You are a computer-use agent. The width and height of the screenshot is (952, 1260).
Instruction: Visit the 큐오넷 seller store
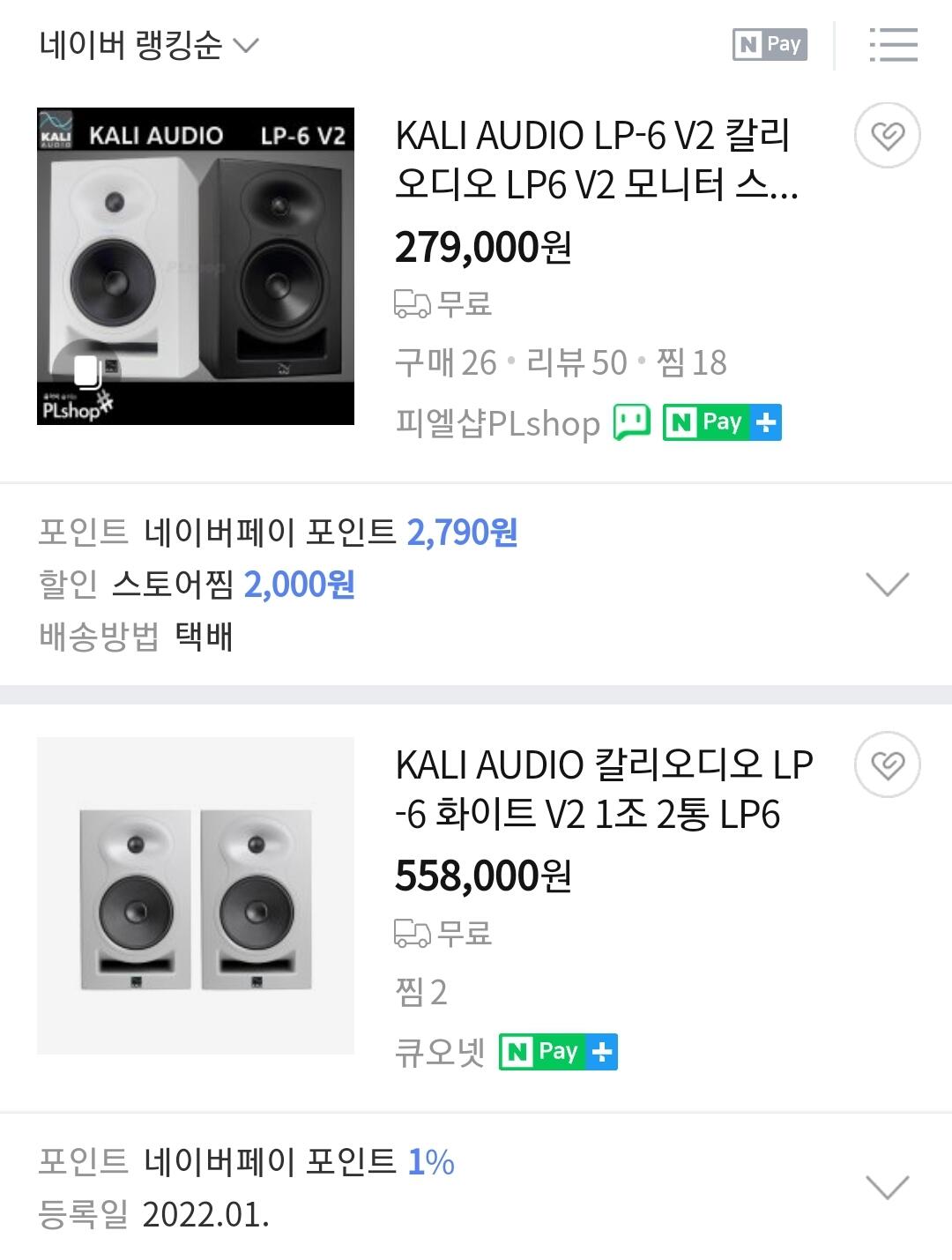click(x=440, y=1052)
